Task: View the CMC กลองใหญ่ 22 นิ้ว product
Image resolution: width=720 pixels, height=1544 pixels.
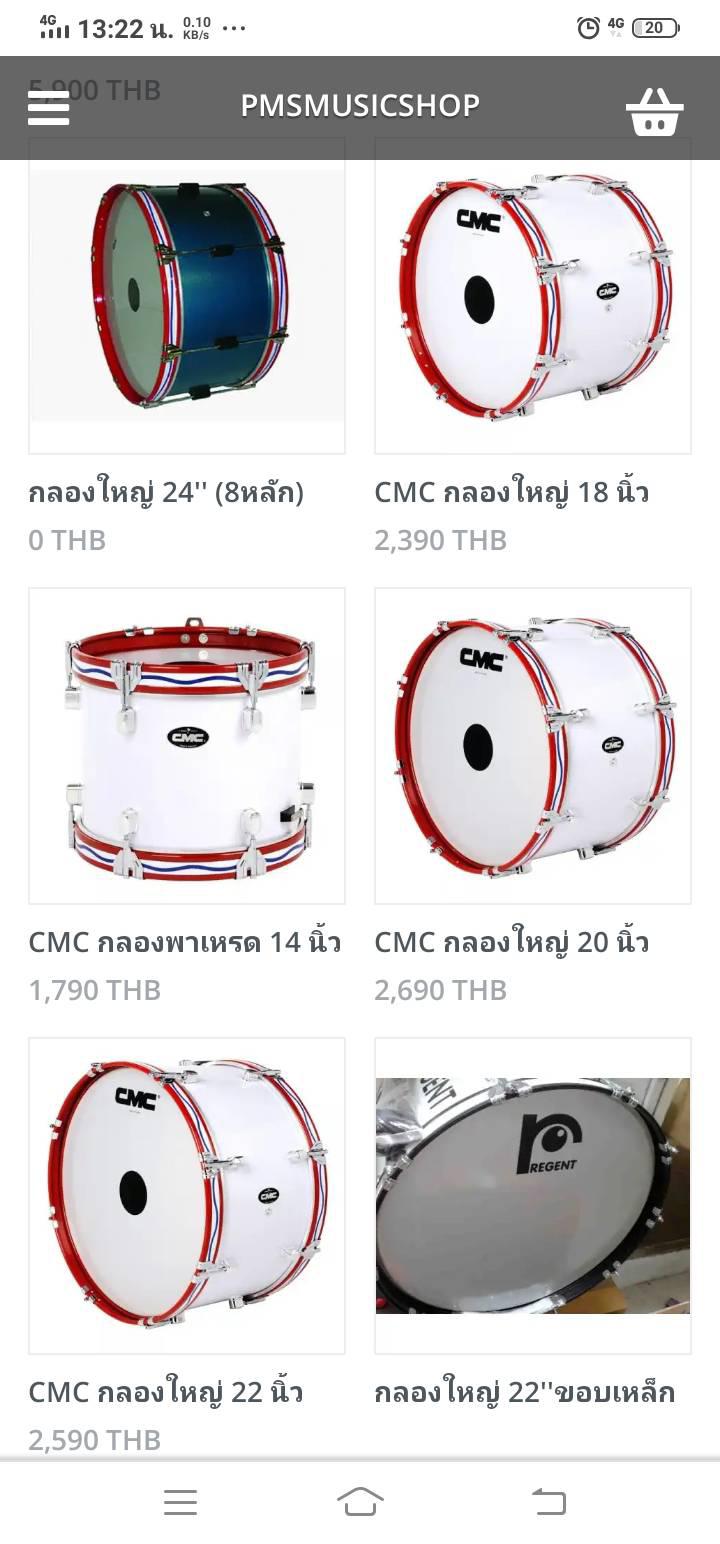Action: tap(187, 1195)
